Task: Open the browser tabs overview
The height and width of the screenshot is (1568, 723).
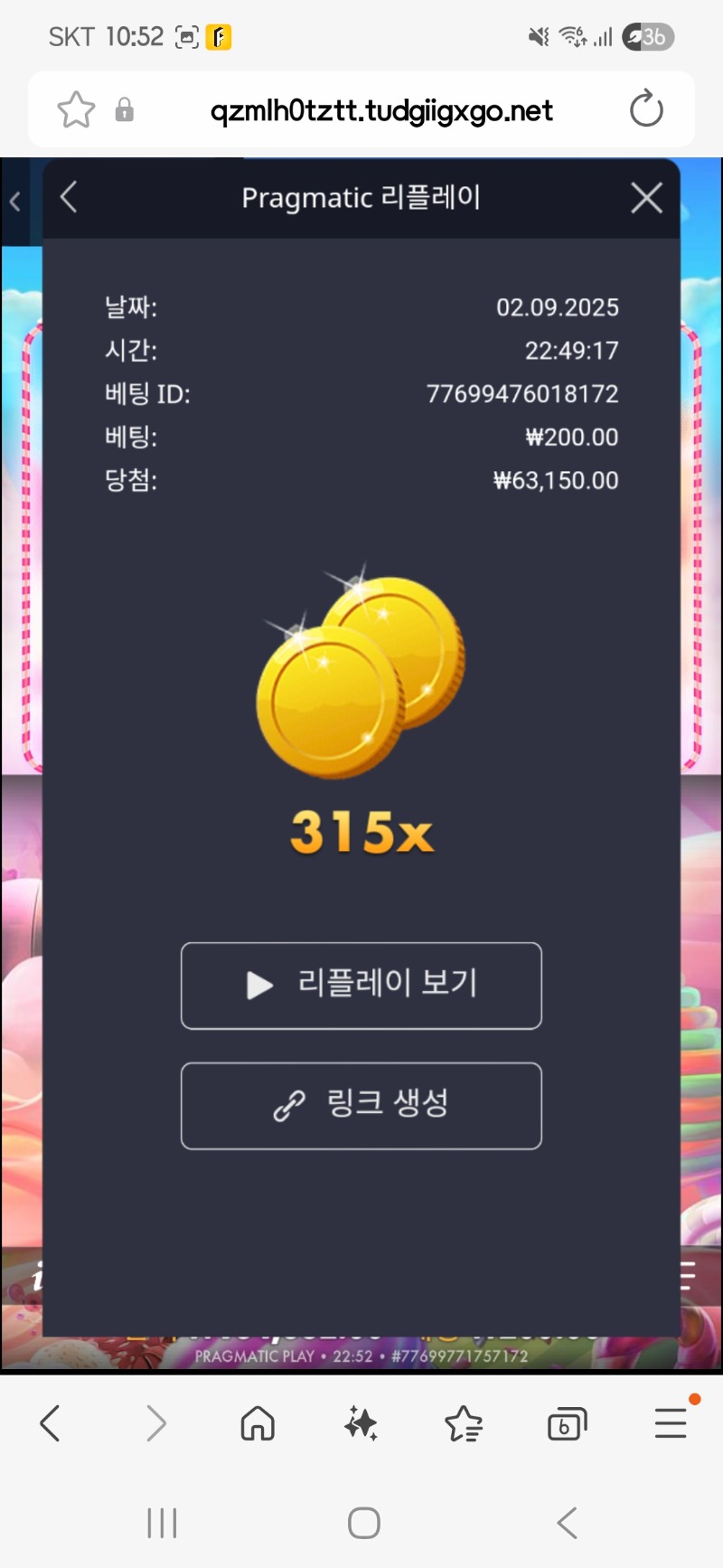Action: tap(567, 1423)
